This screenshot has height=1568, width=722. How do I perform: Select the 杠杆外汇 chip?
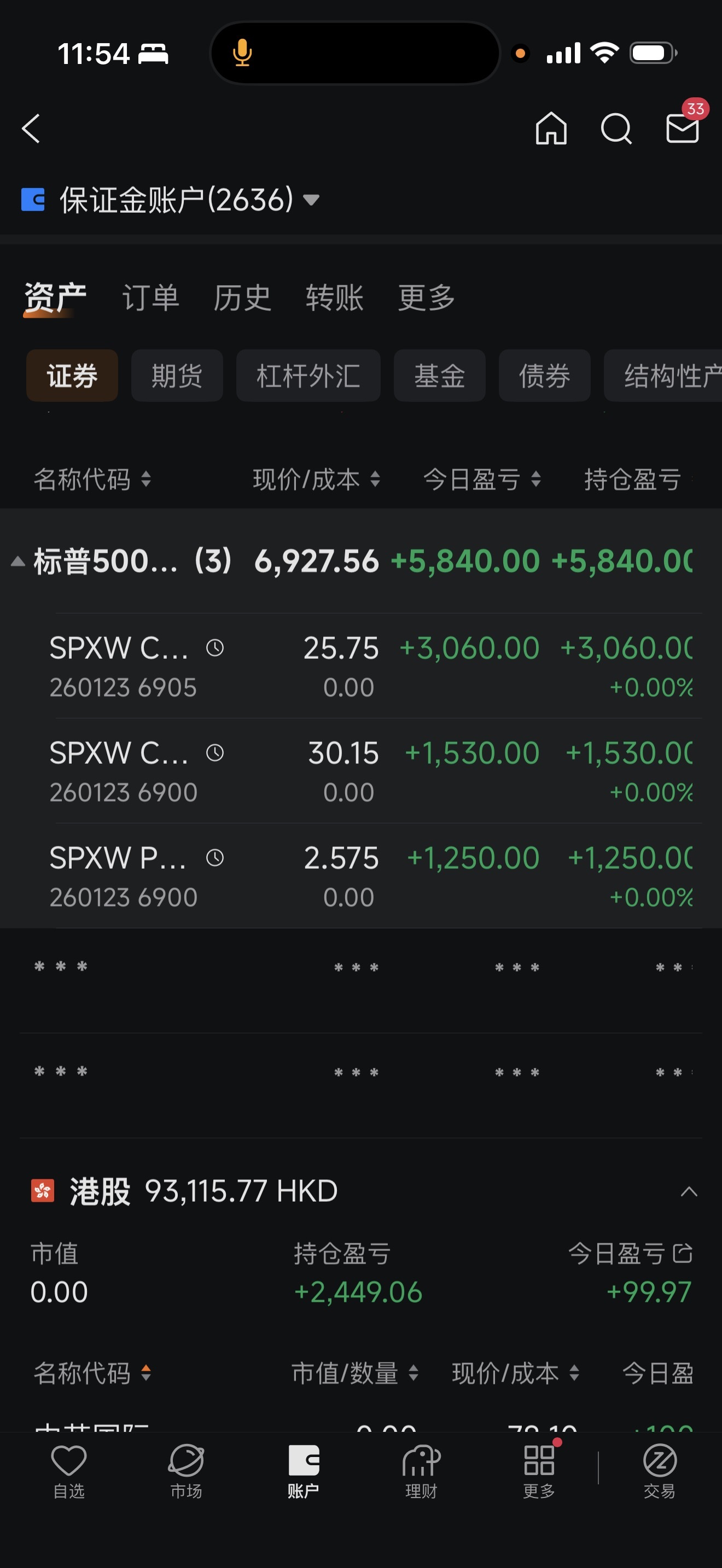308,376
